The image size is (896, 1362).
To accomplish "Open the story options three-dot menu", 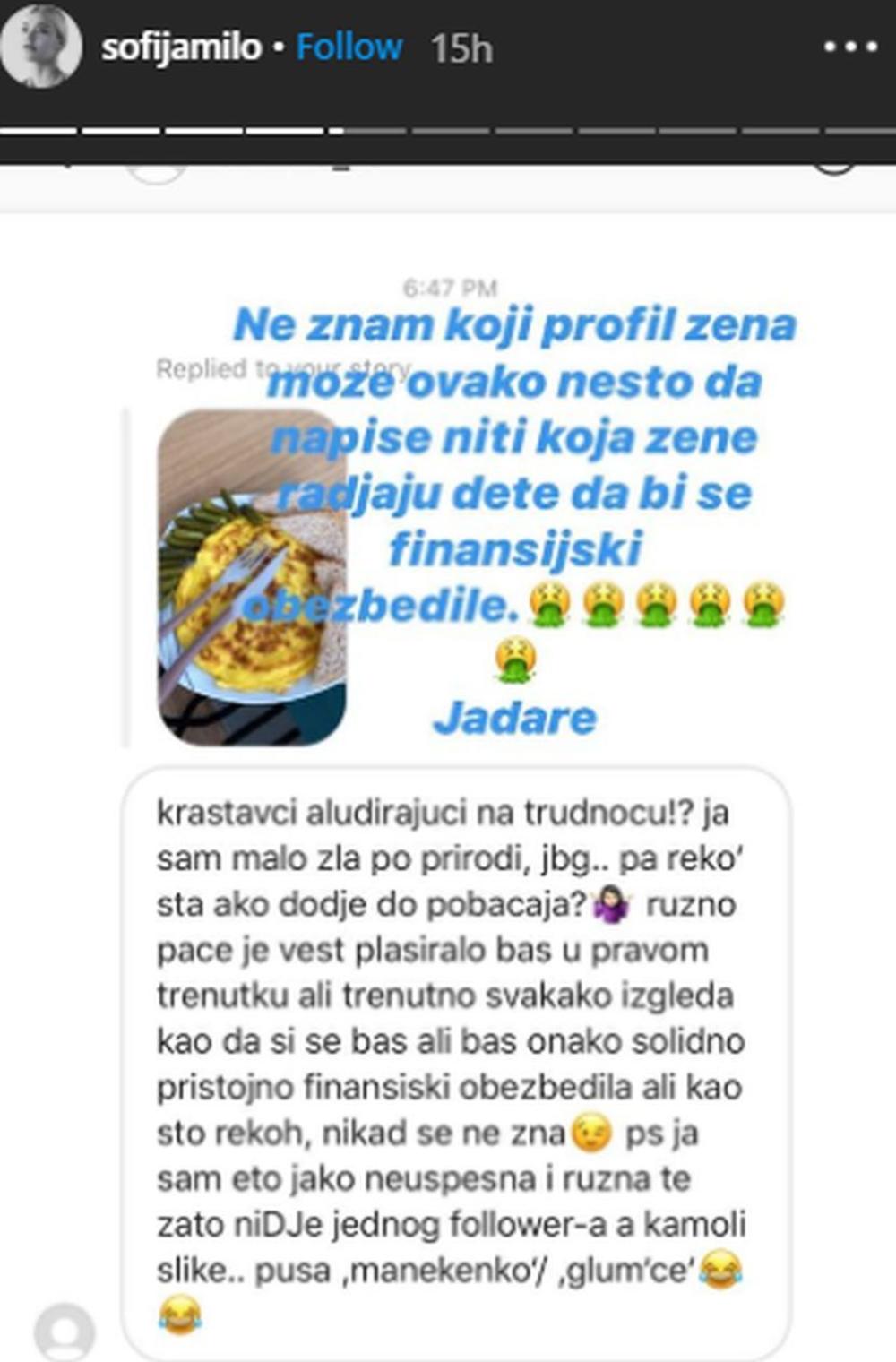I will pos(850,47).
